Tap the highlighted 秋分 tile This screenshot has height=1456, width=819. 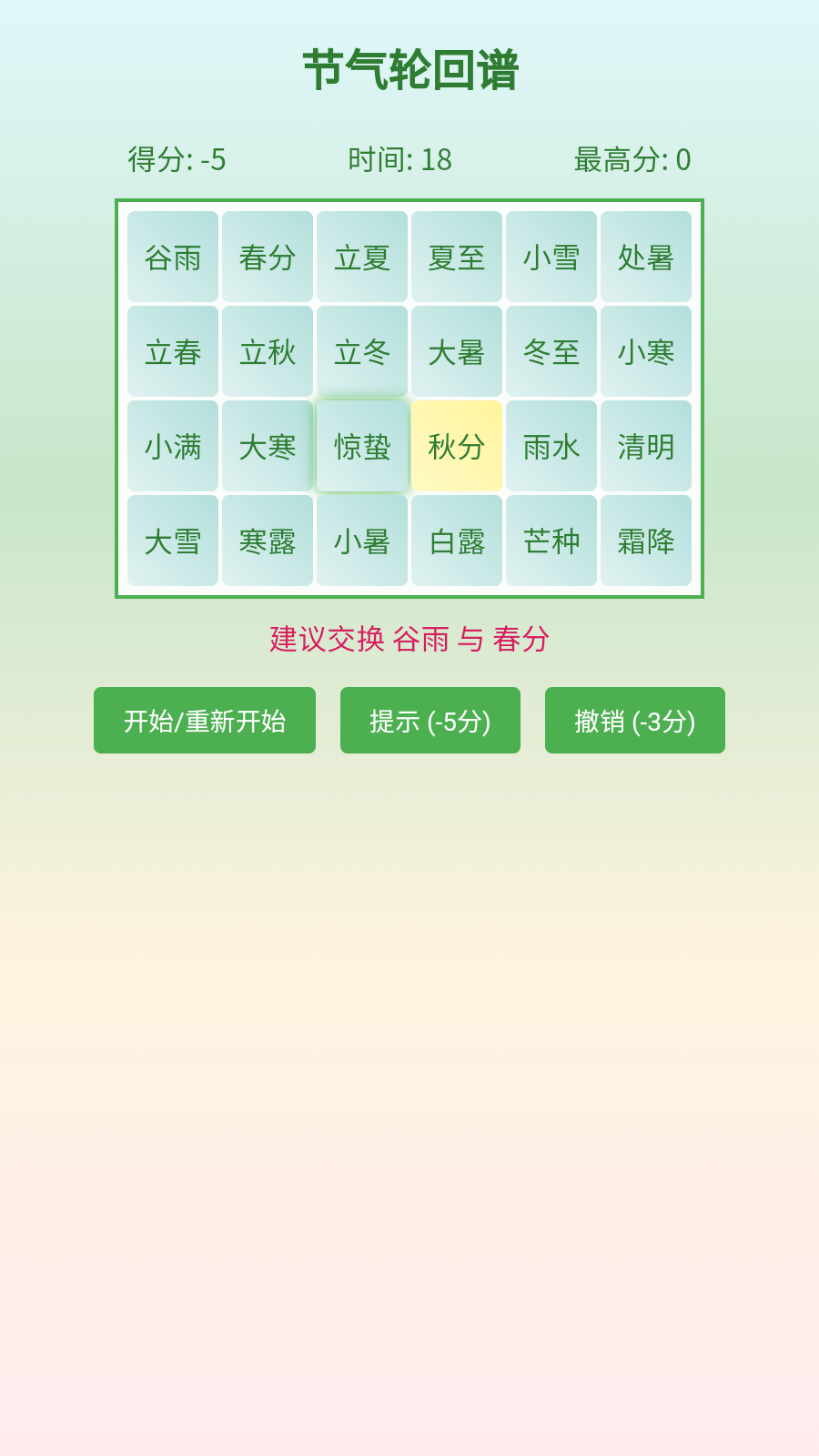(457, 446)
